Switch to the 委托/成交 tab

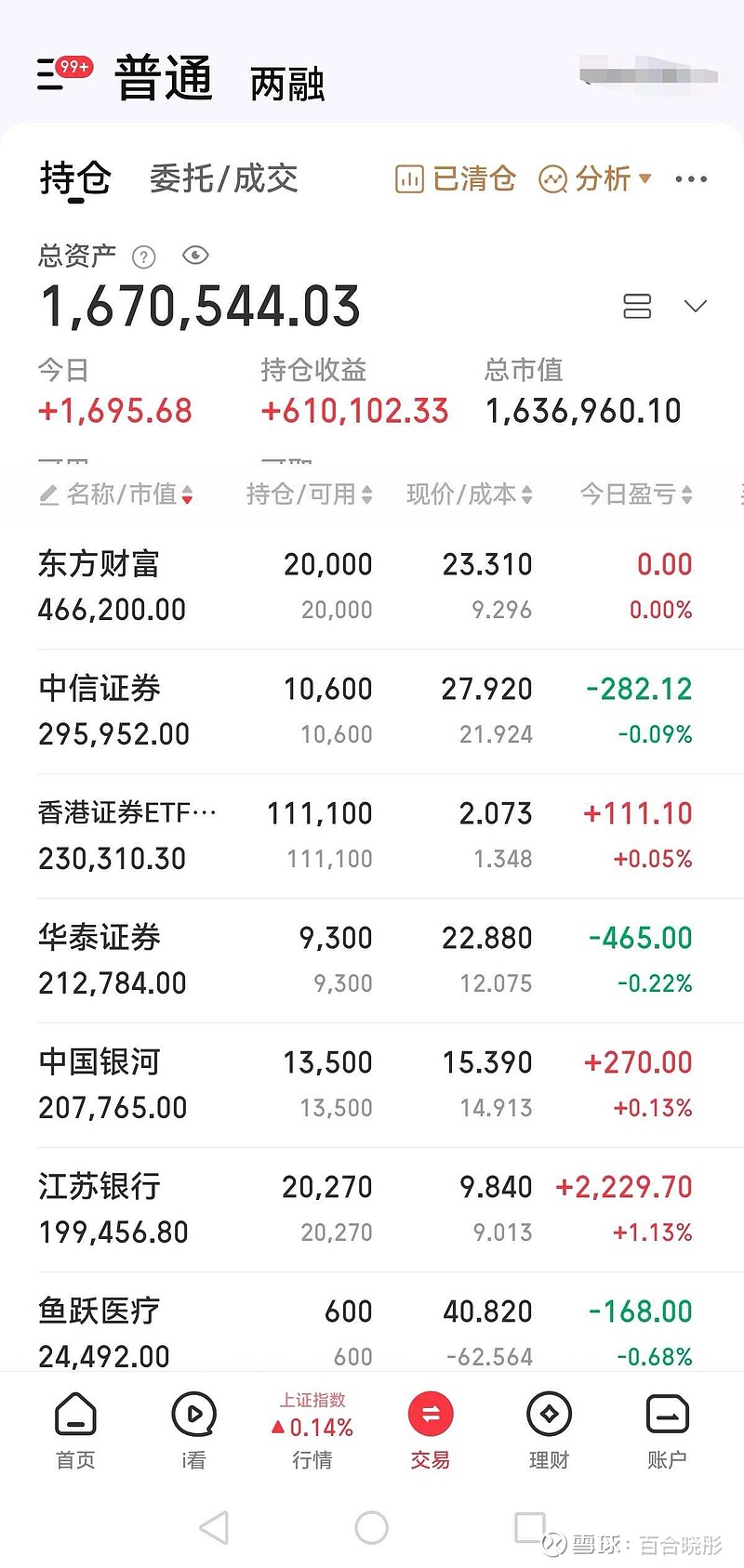(x=222, y=178)
